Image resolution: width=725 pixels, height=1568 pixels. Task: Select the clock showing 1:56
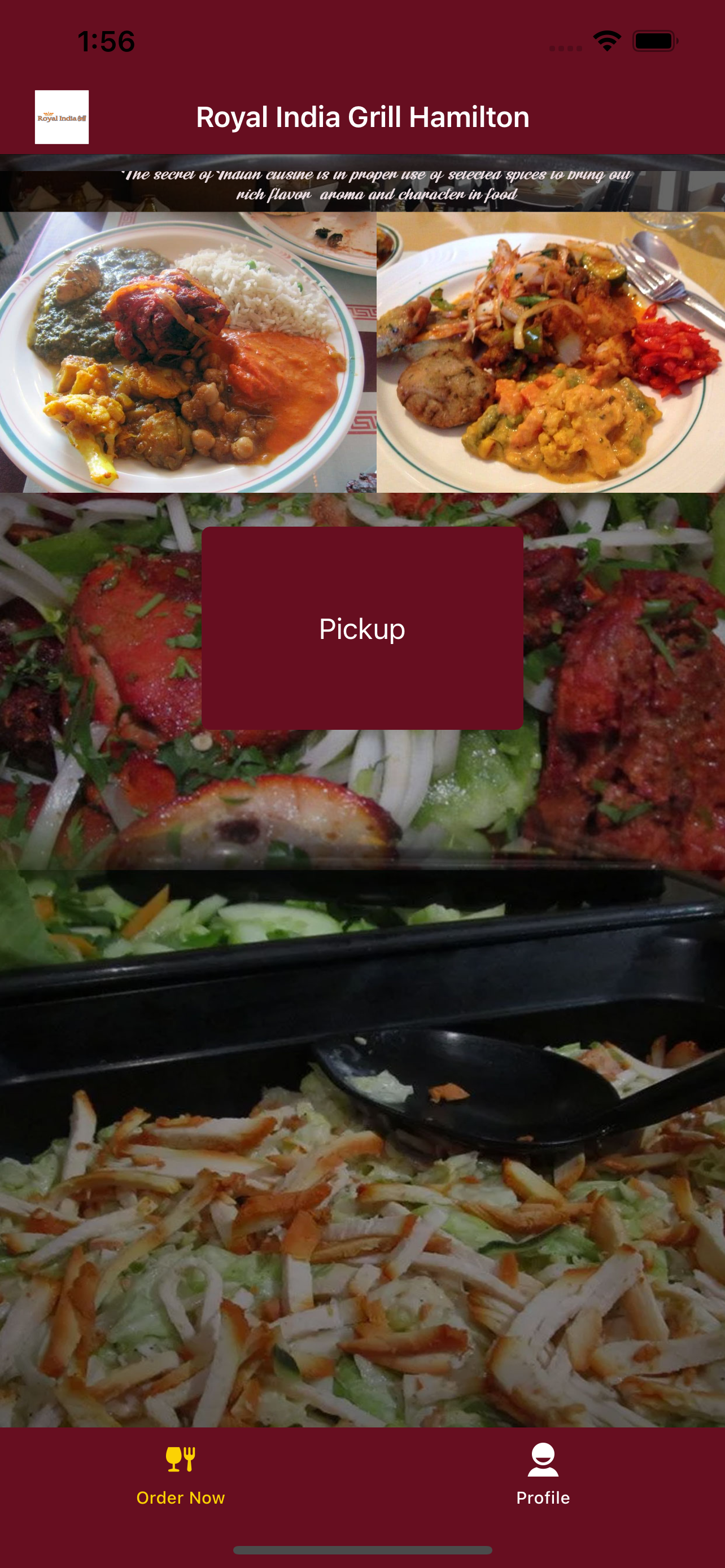tap(107, 41)
